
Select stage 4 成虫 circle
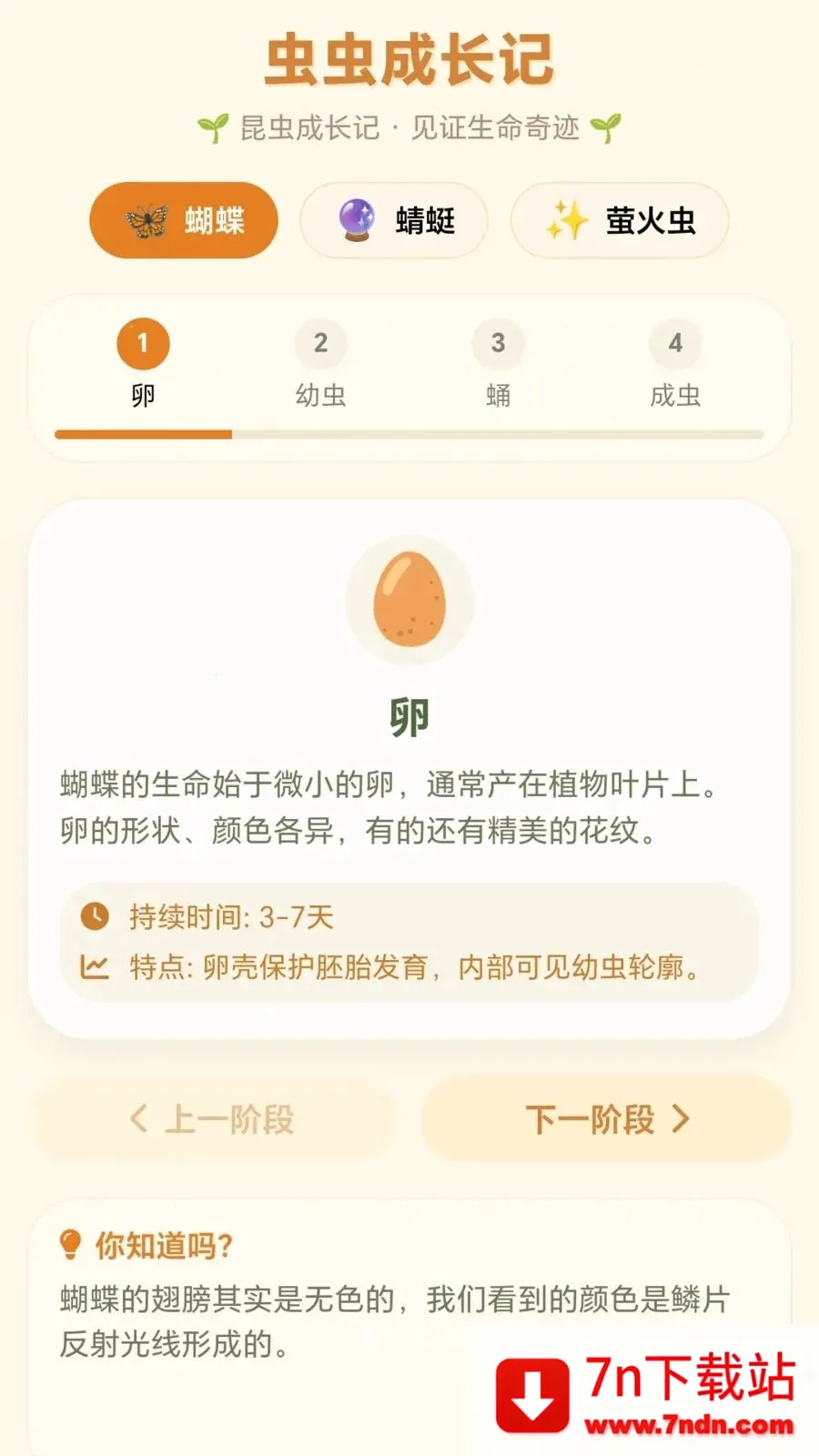674,344
